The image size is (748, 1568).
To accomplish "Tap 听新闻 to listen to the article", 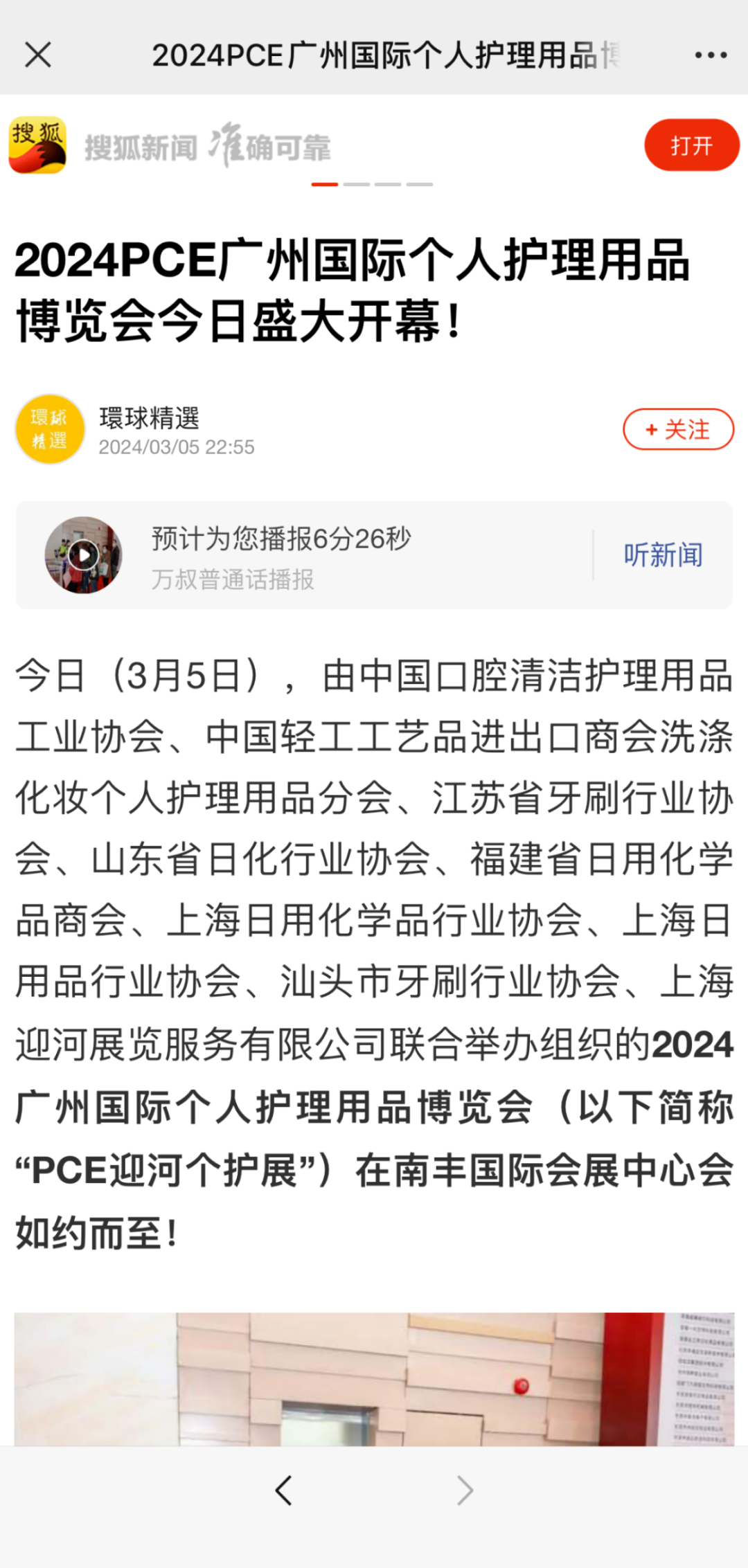I will 663,555.
